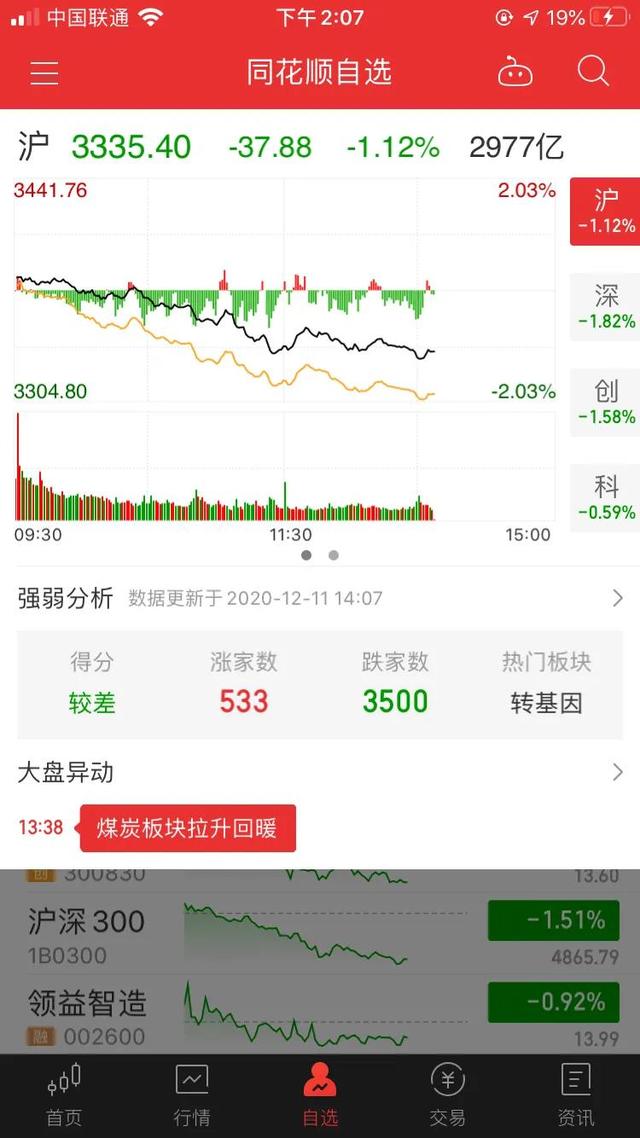This screenshot has width=640, height=1138.
Task: Open the robot assistant icon
Action: [515, 73]
